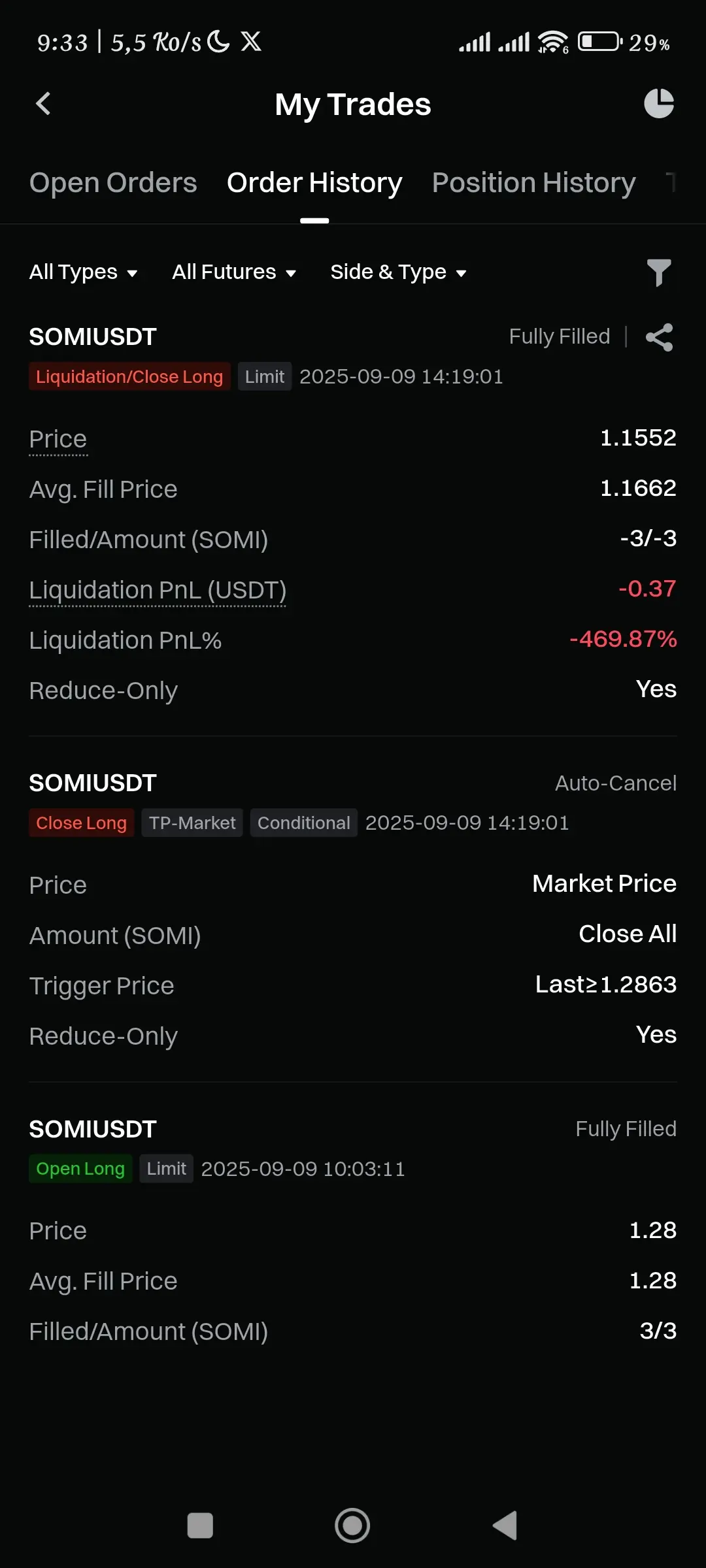This screenshot has height=1568, width=706.
Task: Open recent apps from navigation bar
Action: point(200,1526)
